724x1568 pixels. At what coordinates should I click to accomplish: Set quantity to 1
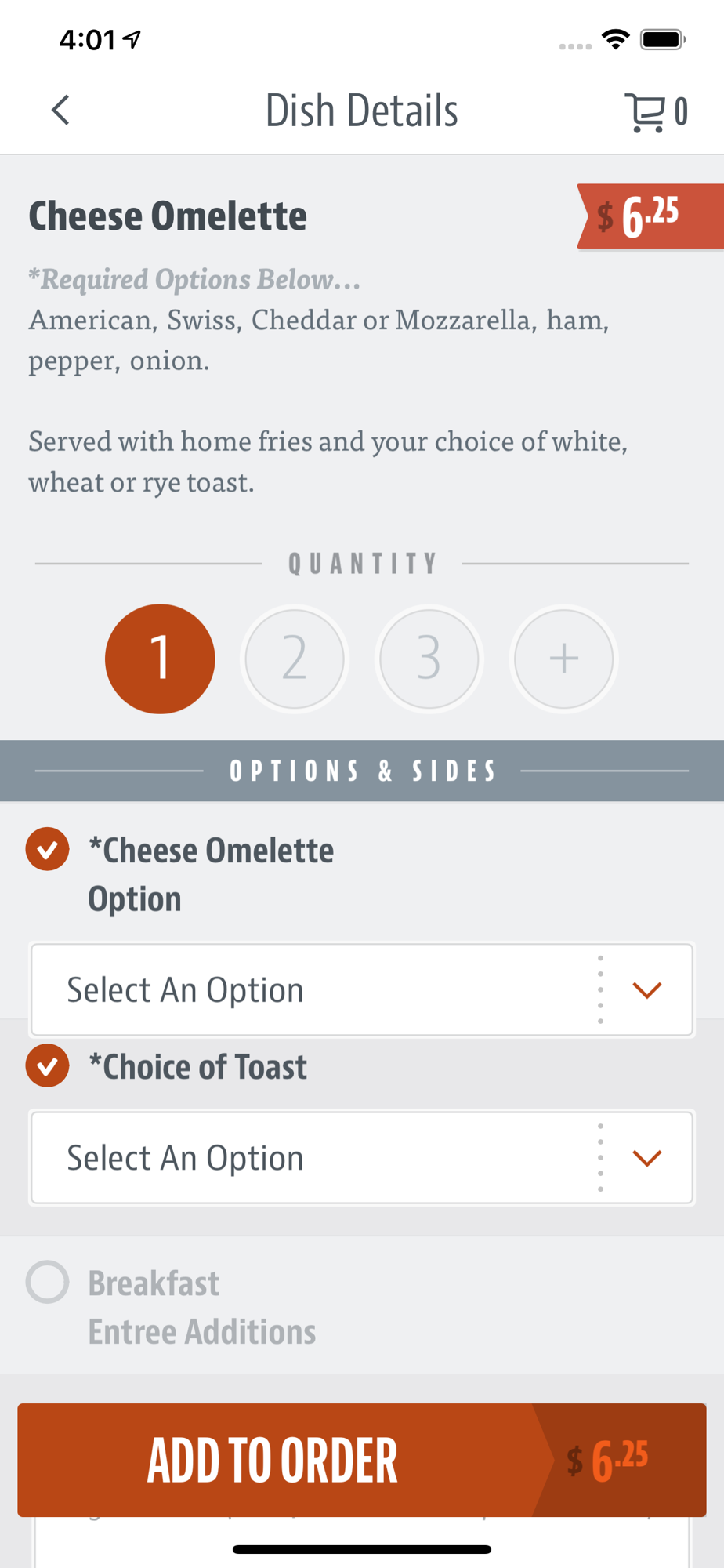pyautogui.click(x=160, y=659)
